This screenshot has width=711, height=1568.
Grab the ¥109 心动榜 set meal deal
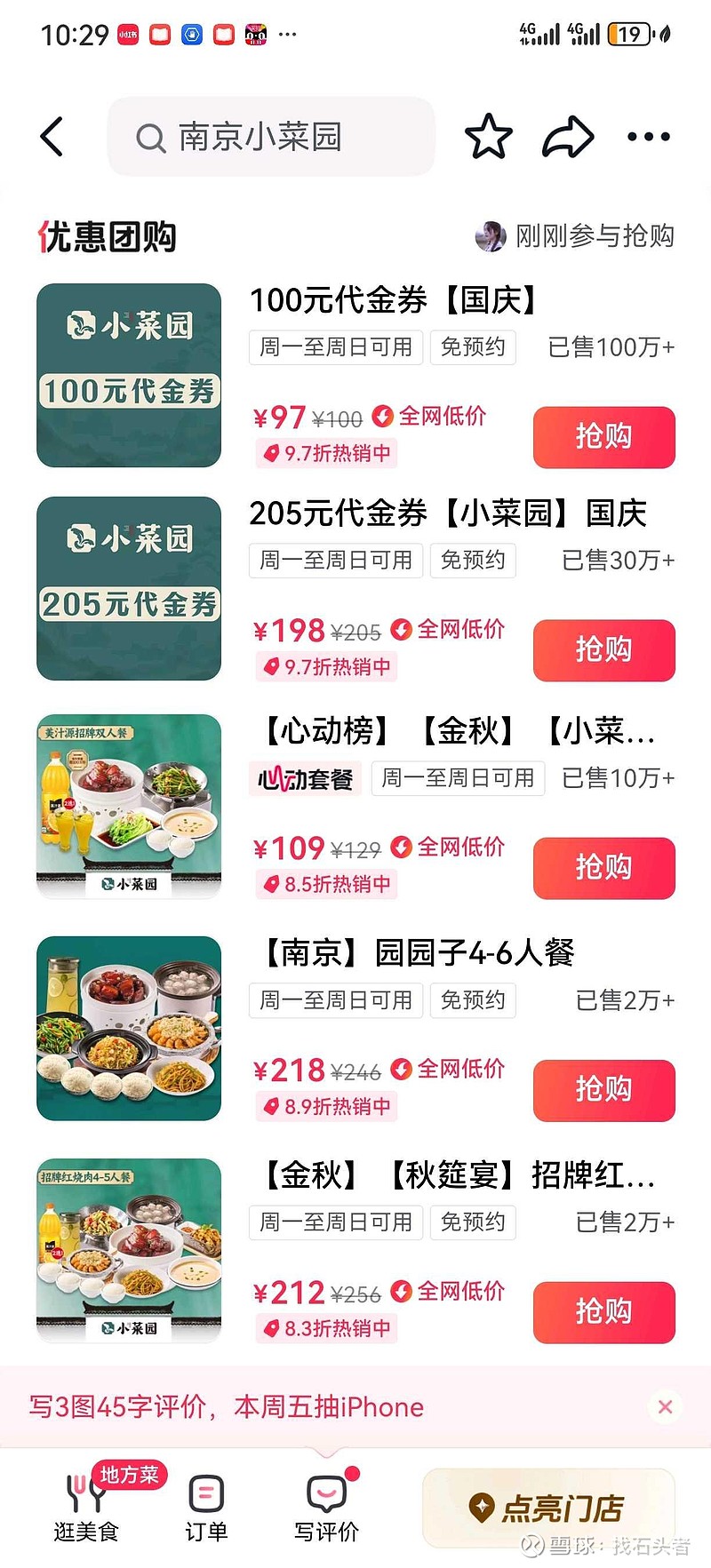tap(603, 868)
